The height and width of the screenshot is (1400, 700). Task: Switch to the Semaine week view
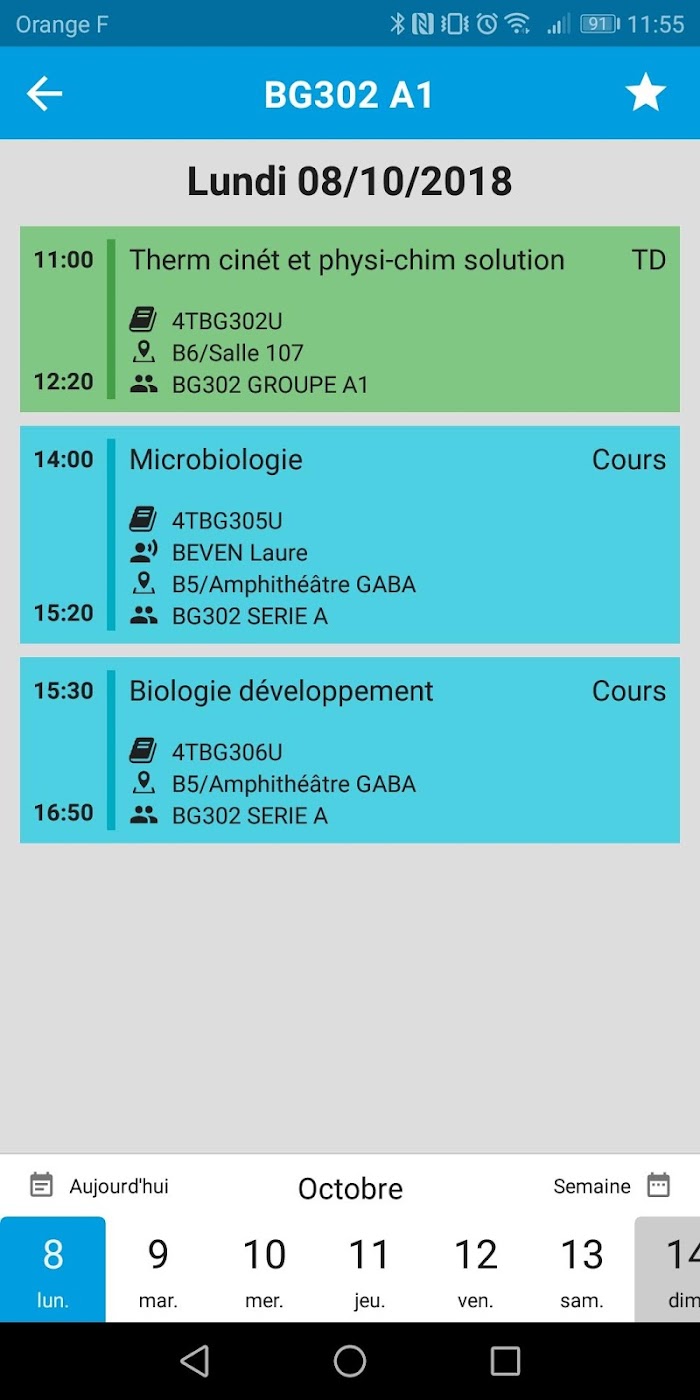[612, 1186]
